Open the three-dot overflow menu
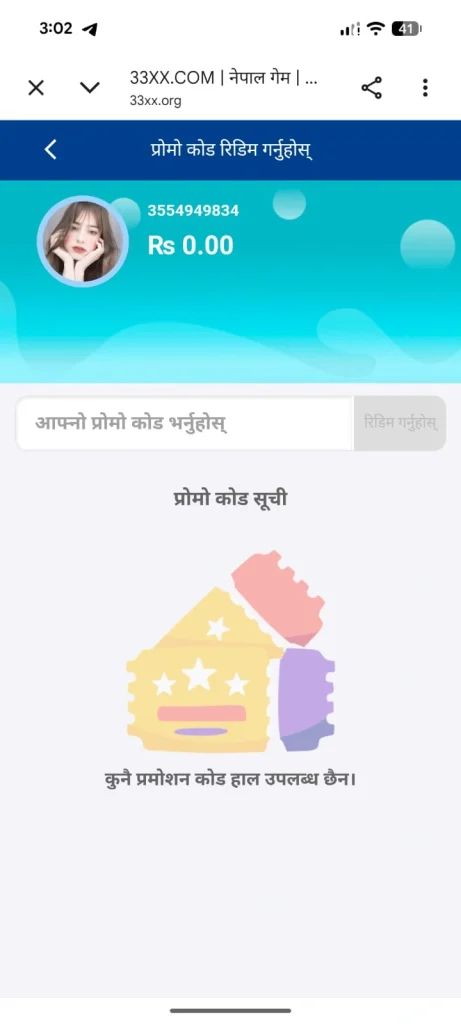The image size is (461, 1024). tap(425, 88)
